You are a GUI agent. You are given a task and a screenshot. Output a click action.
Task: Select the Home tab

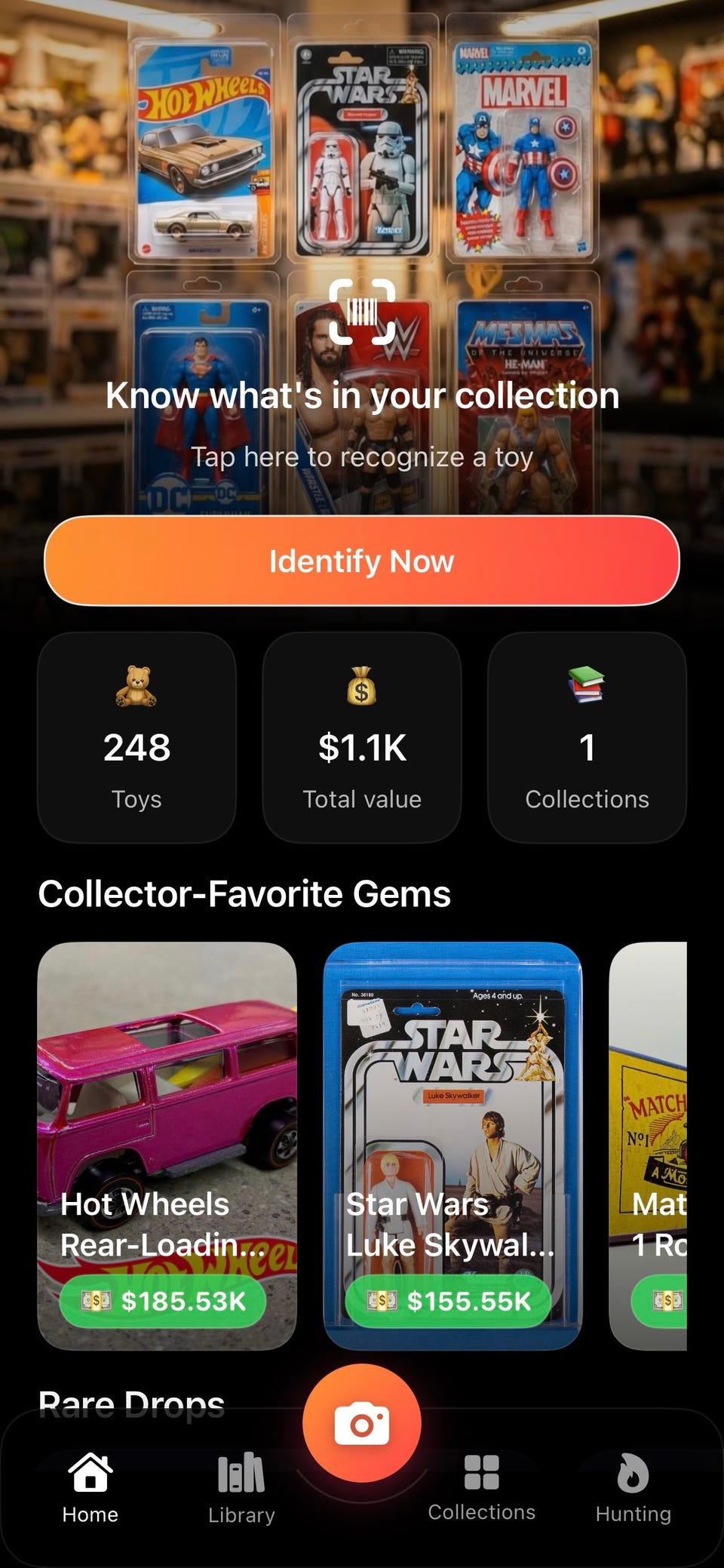90,1488
